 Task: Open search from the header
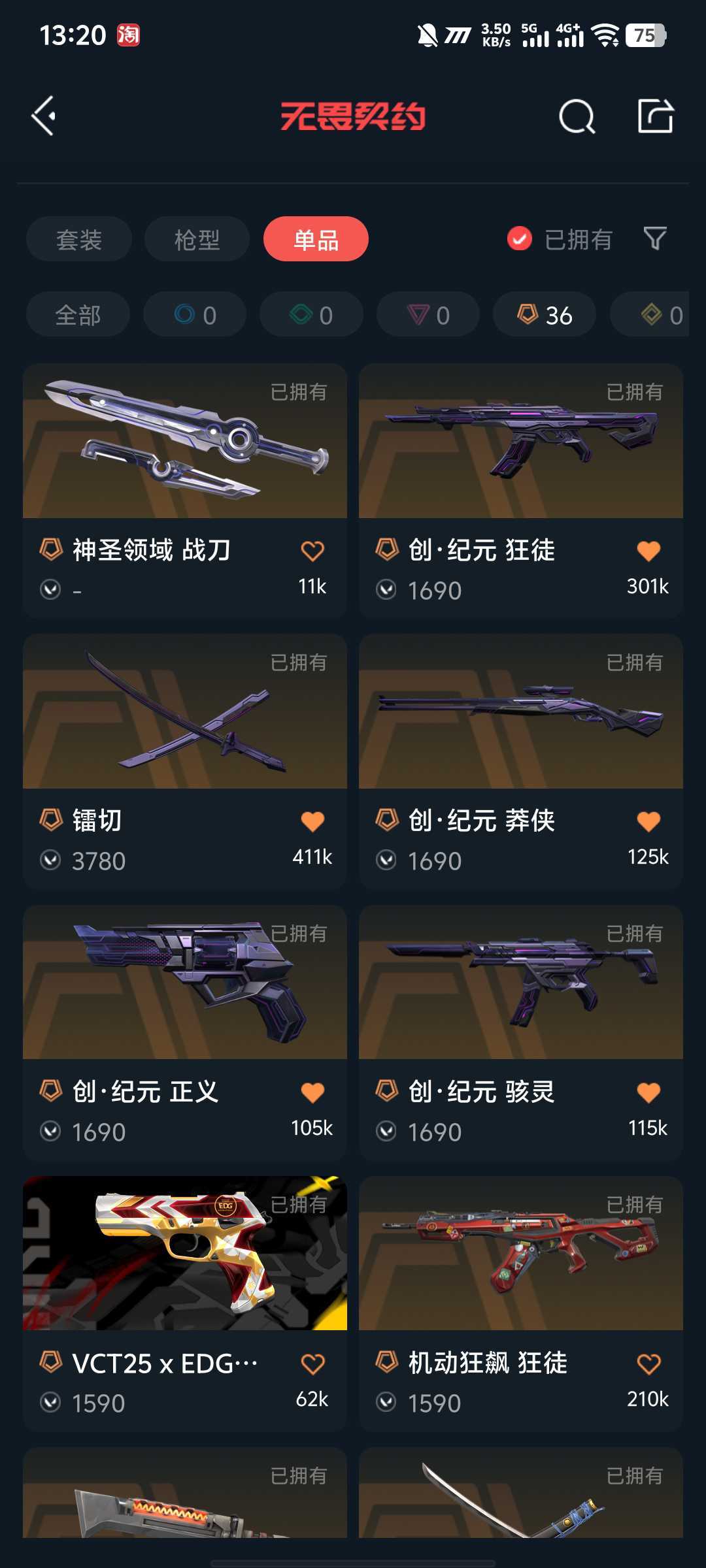(577, 117)
